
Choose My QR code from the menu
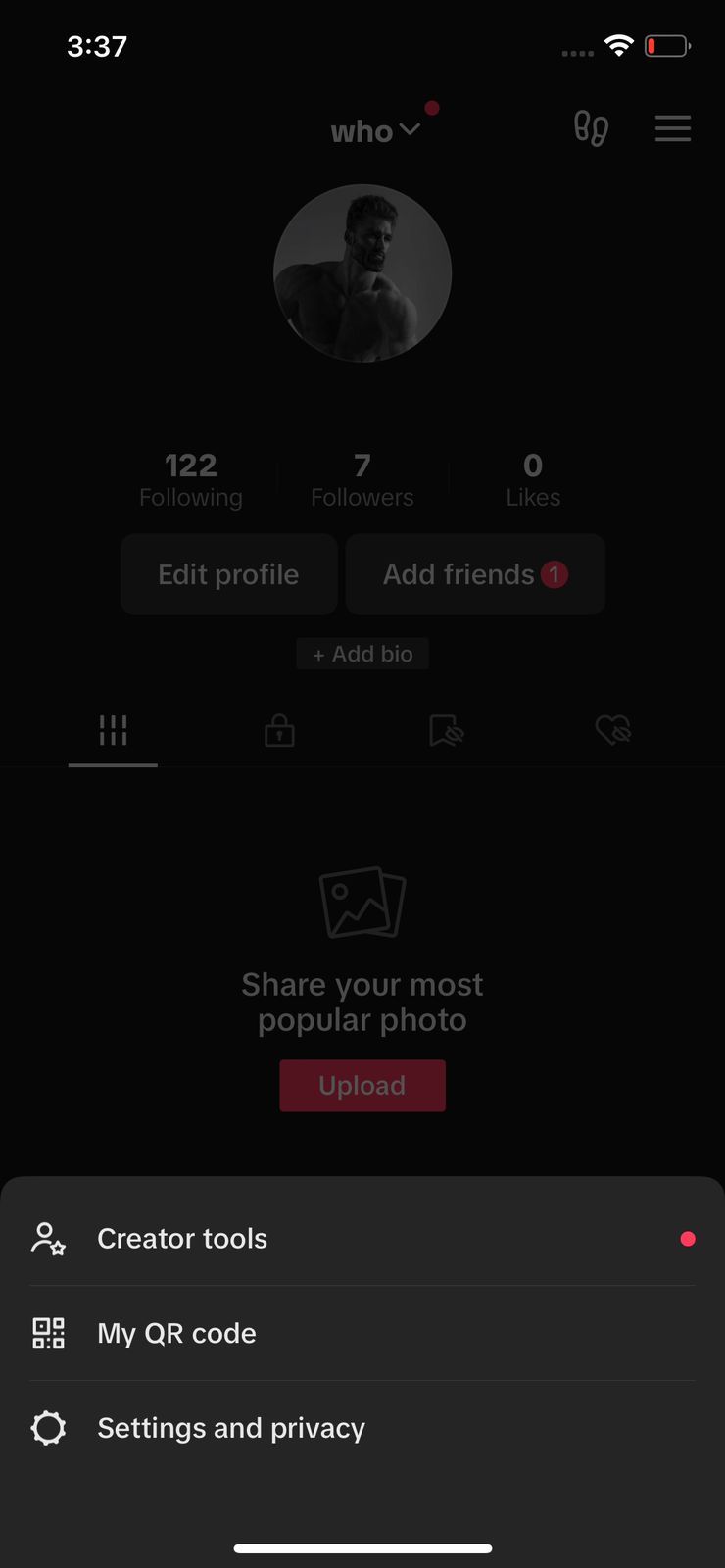pos(176,1333)
